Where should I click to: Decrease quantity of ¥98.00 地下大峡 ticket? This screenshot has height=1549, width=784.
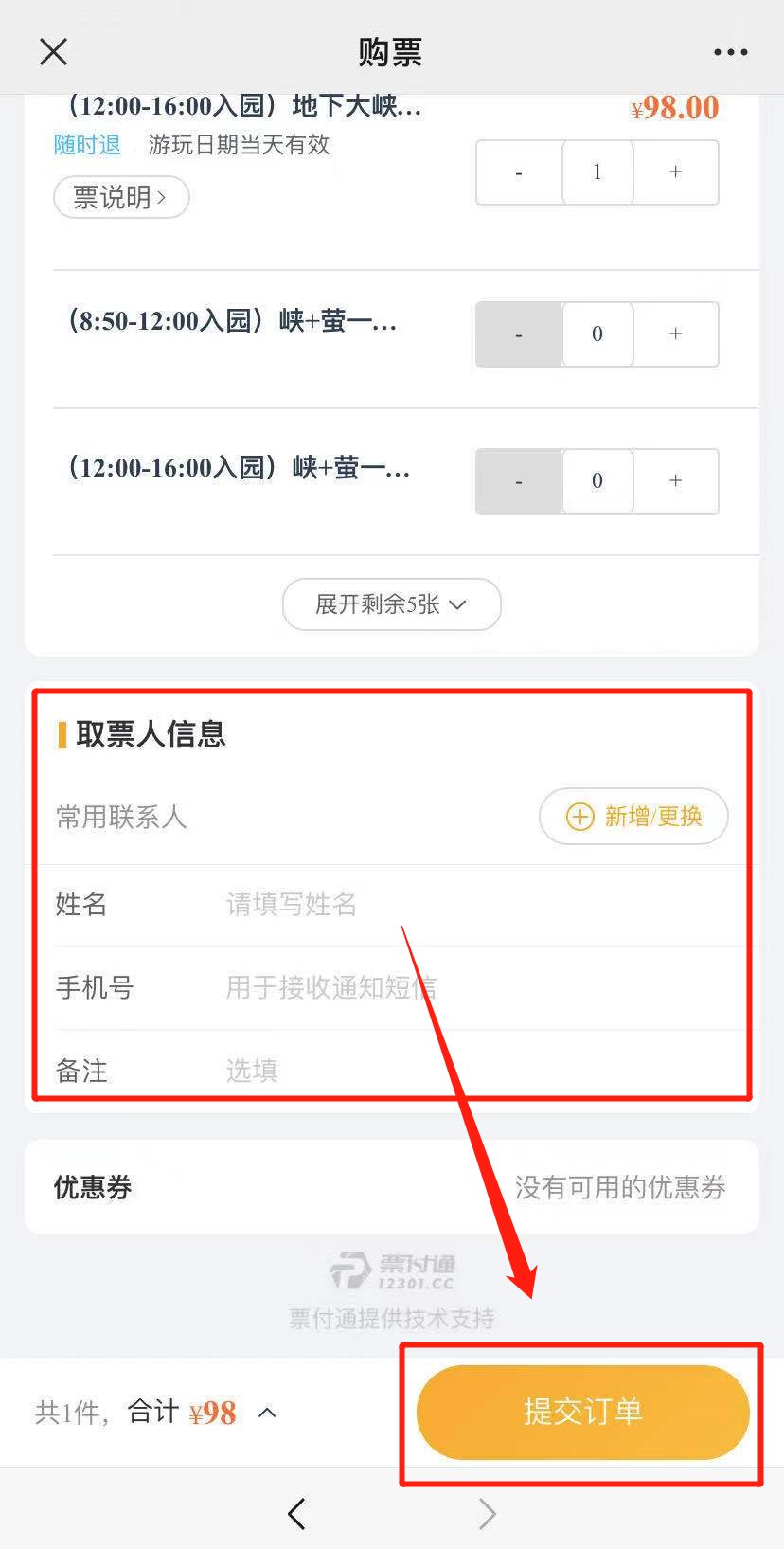pos(519,172)
